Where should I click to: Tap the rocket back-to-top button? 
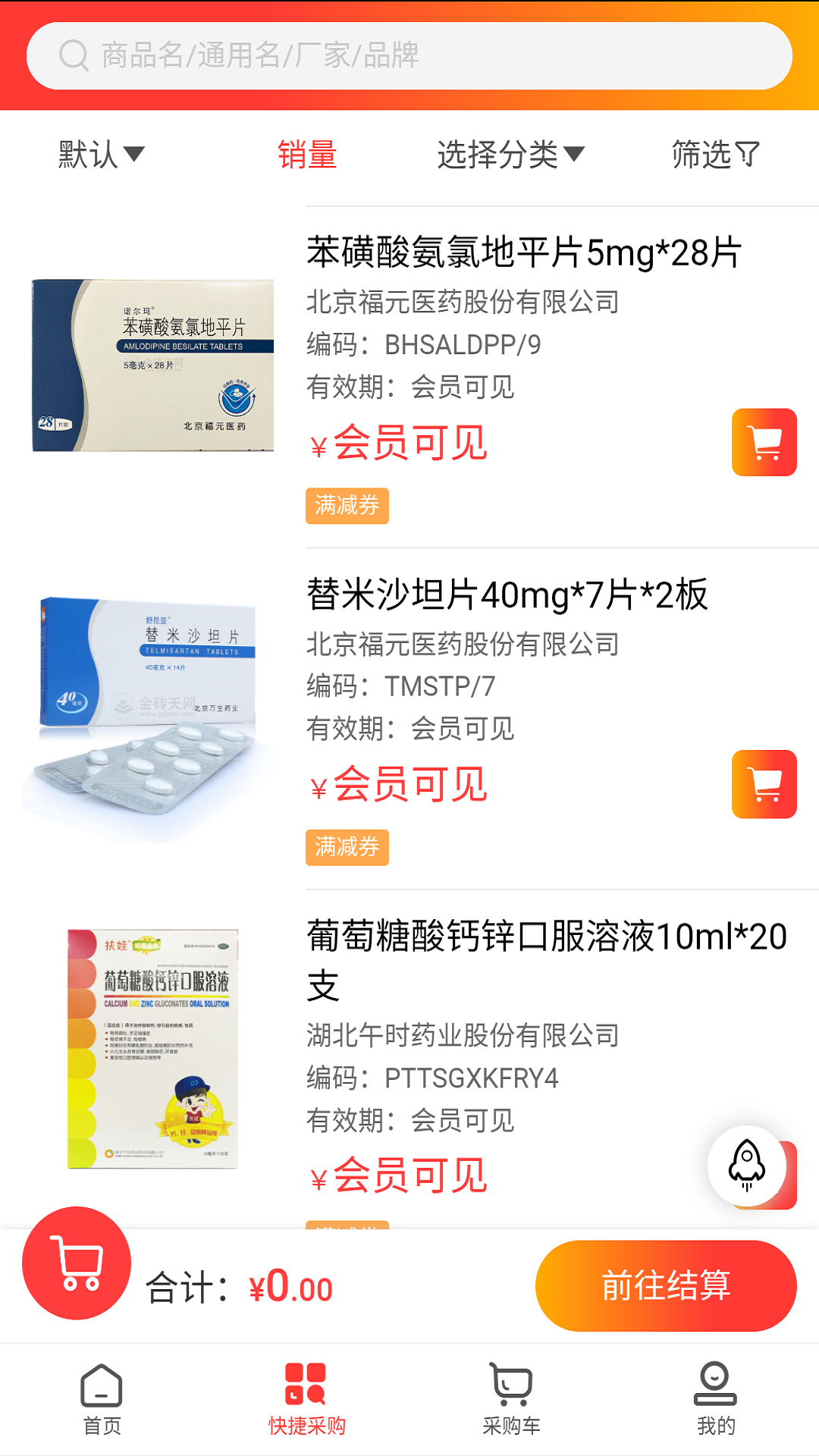pos(747,1165)
